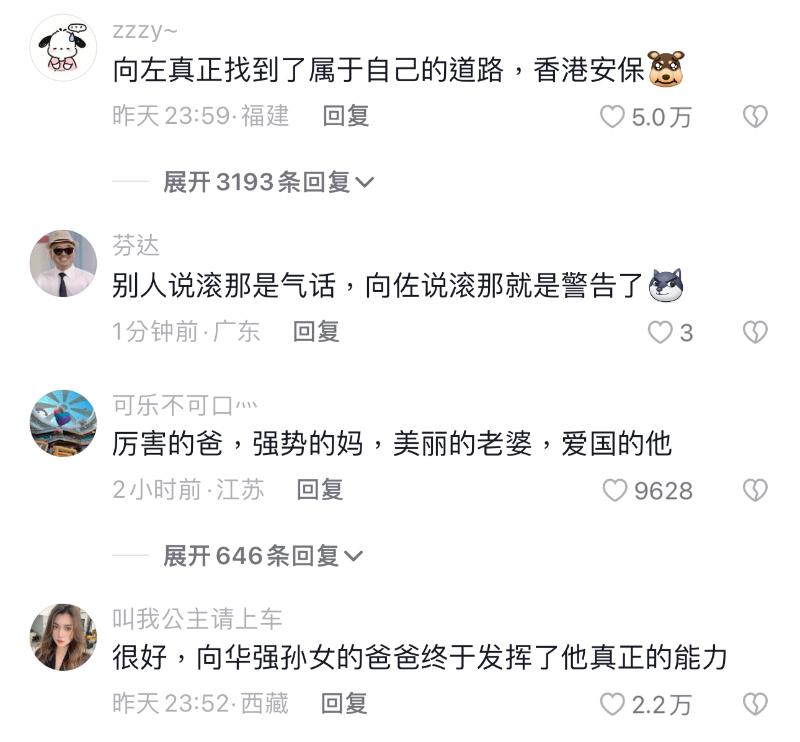Like the comment by 可乐不可口
This screenshot has height=742, width=800.
click(614, 490)
